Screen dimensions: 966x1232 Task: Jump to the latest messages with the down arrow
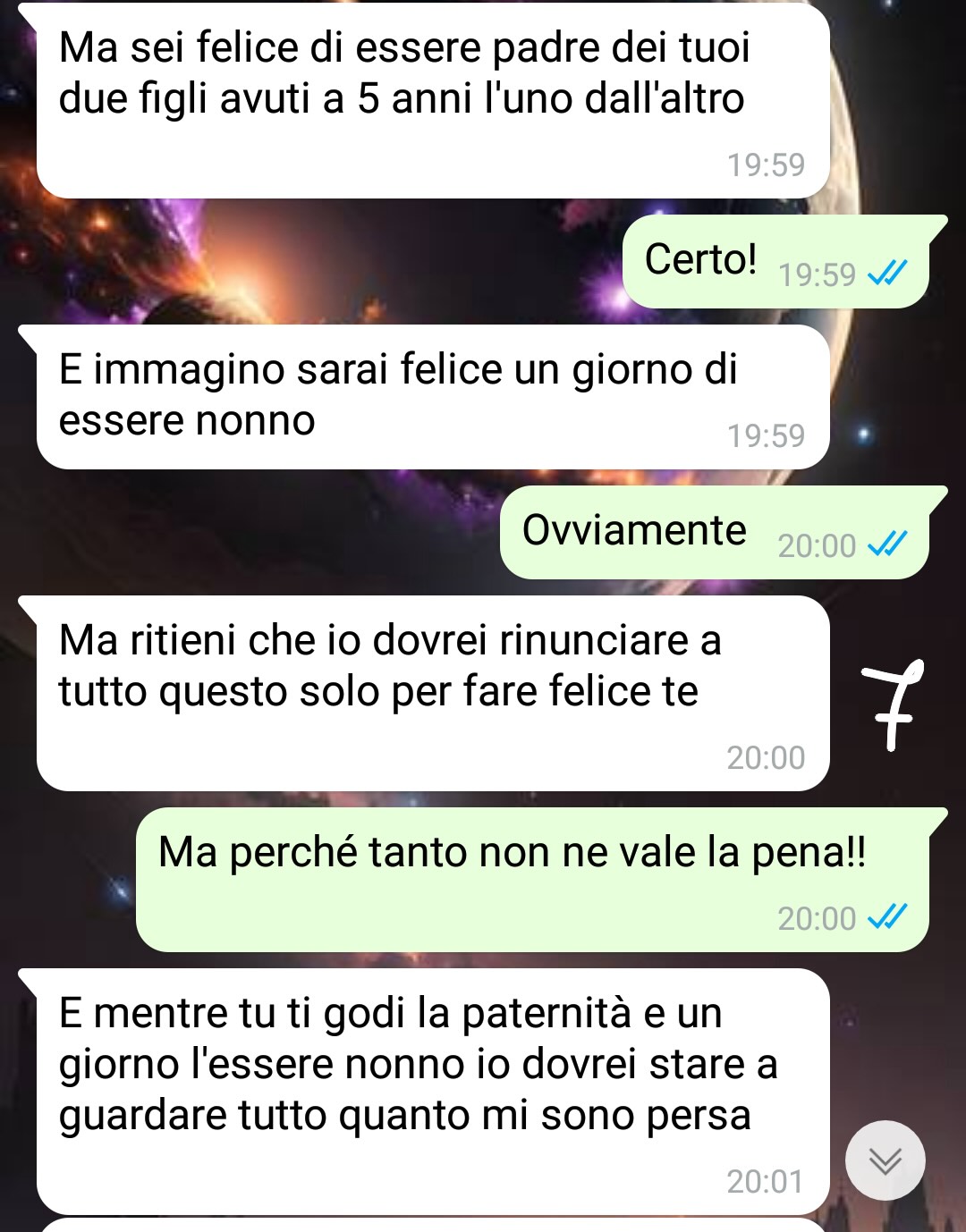(885, 1160)
